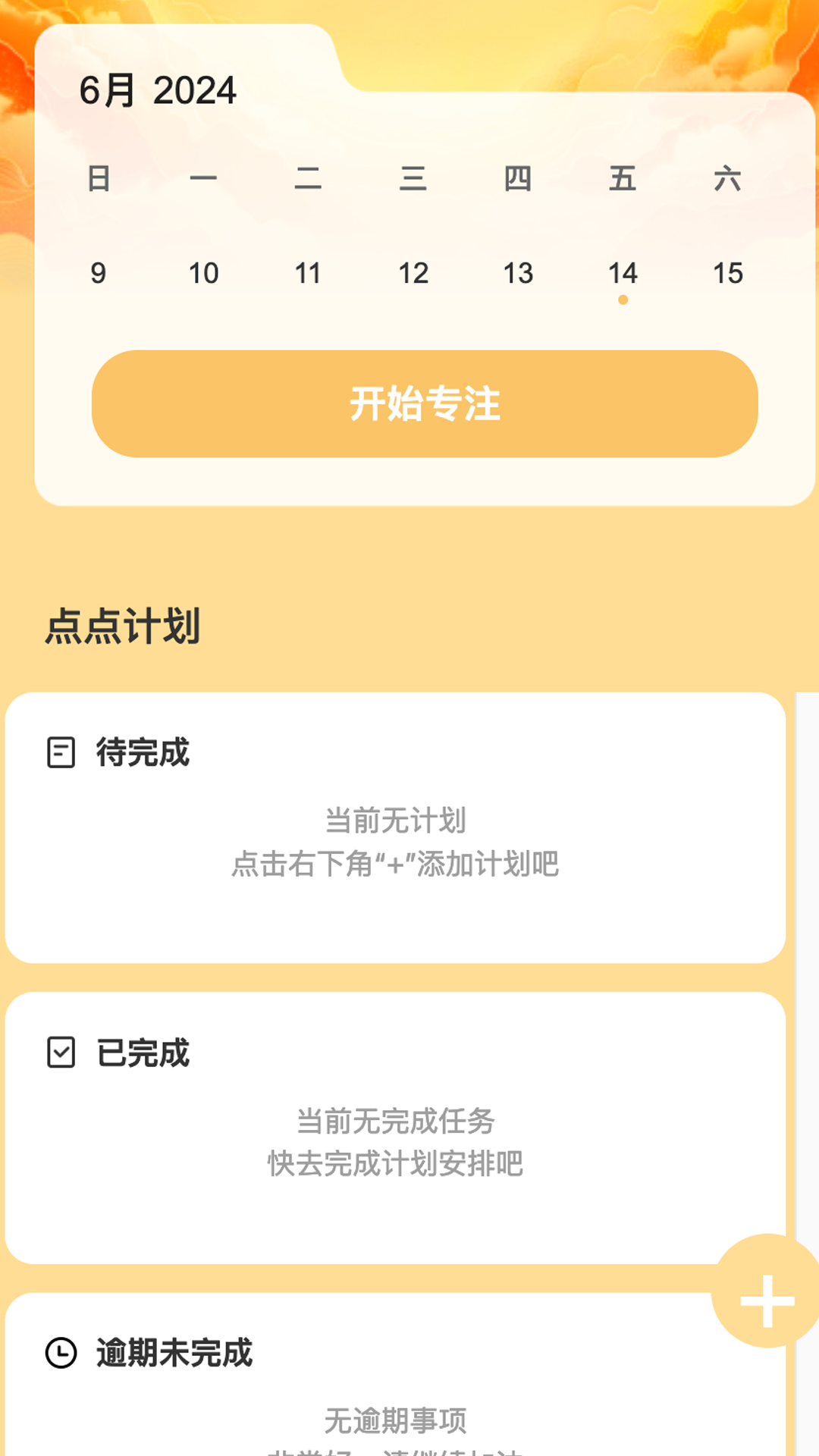Select the 五 weekday column header
Viewport: 819px width, 1456px height.
tap(622, 180)
